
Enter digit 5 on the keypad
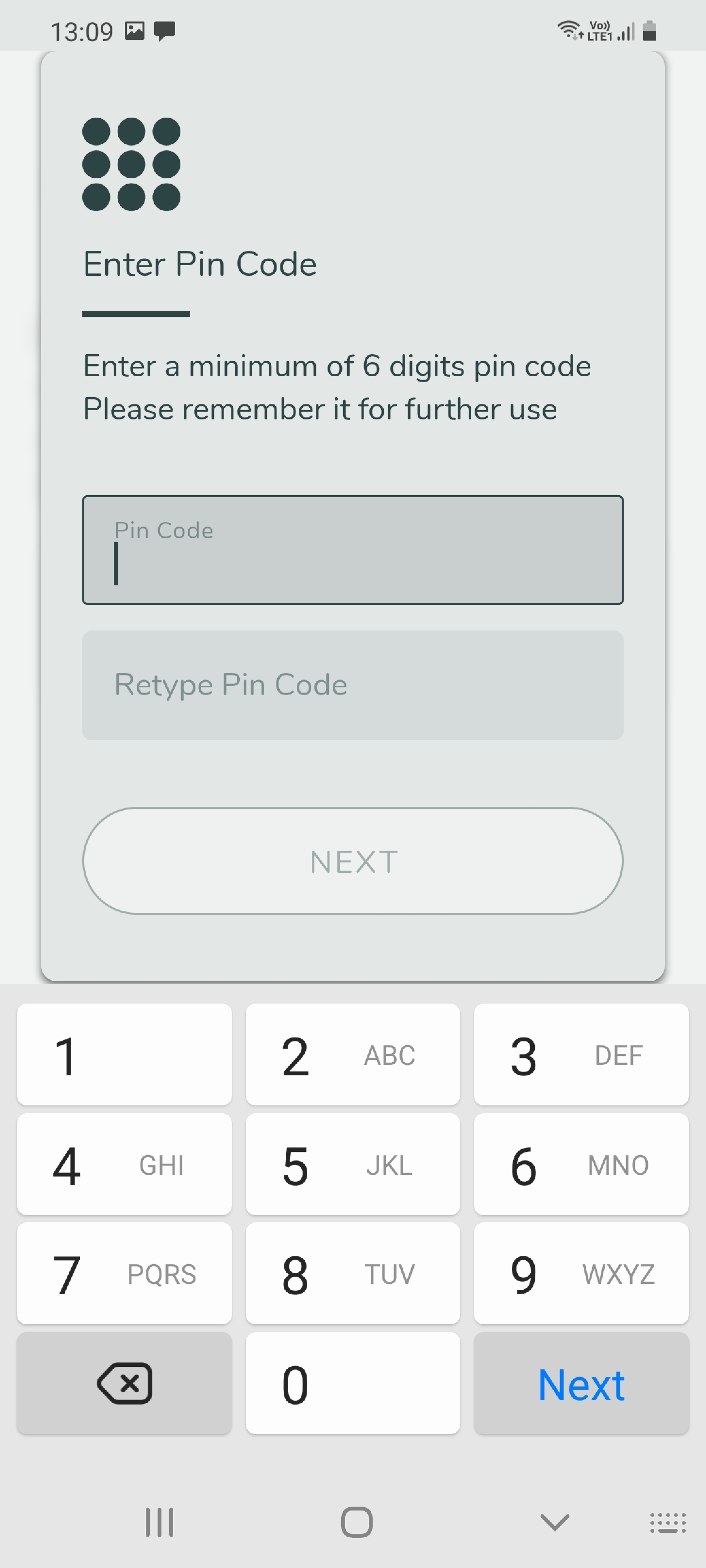pyautogui.click(x=353, y=1165)
